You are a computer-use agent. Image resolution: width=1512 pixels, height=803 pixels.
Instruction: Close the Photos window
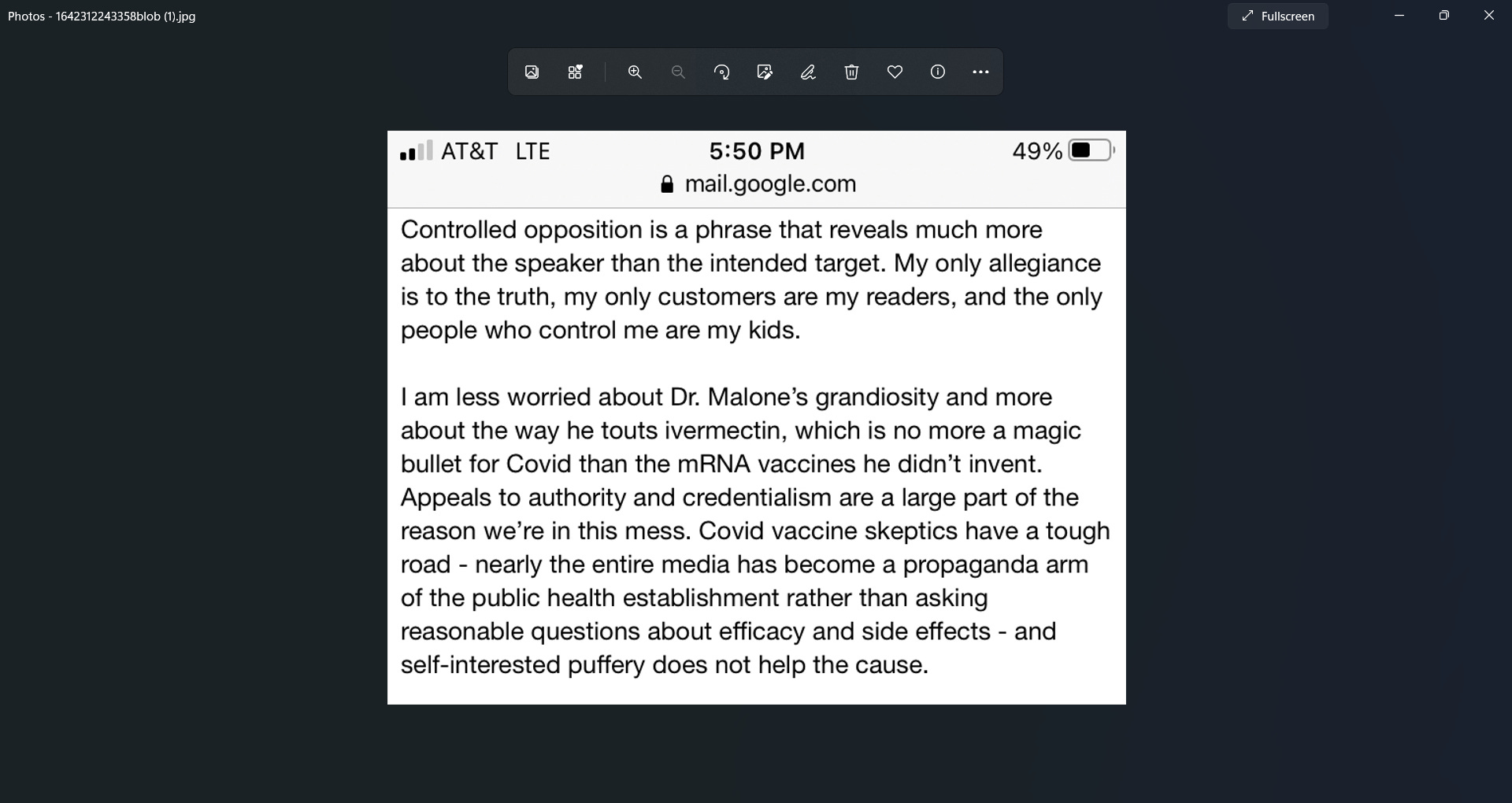[1489, 16]
